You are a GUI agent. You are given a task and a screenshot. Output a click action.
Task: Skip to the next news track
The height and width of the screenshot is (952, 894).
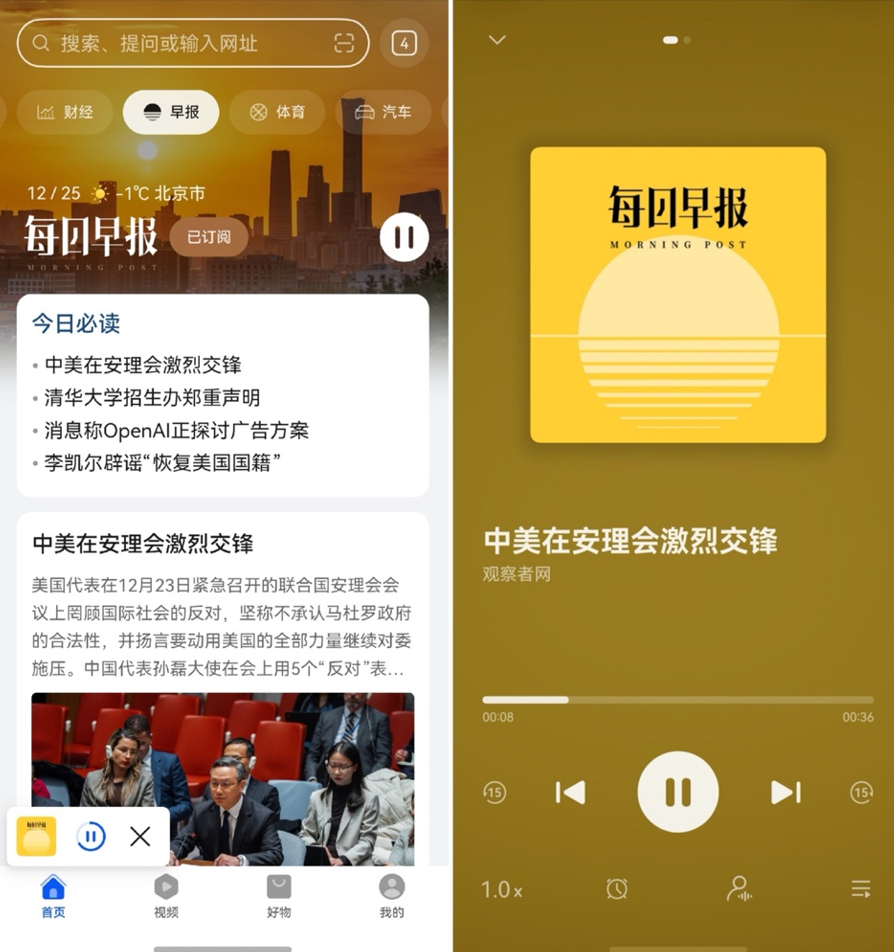pyautogui.click(x=785, y=792)
